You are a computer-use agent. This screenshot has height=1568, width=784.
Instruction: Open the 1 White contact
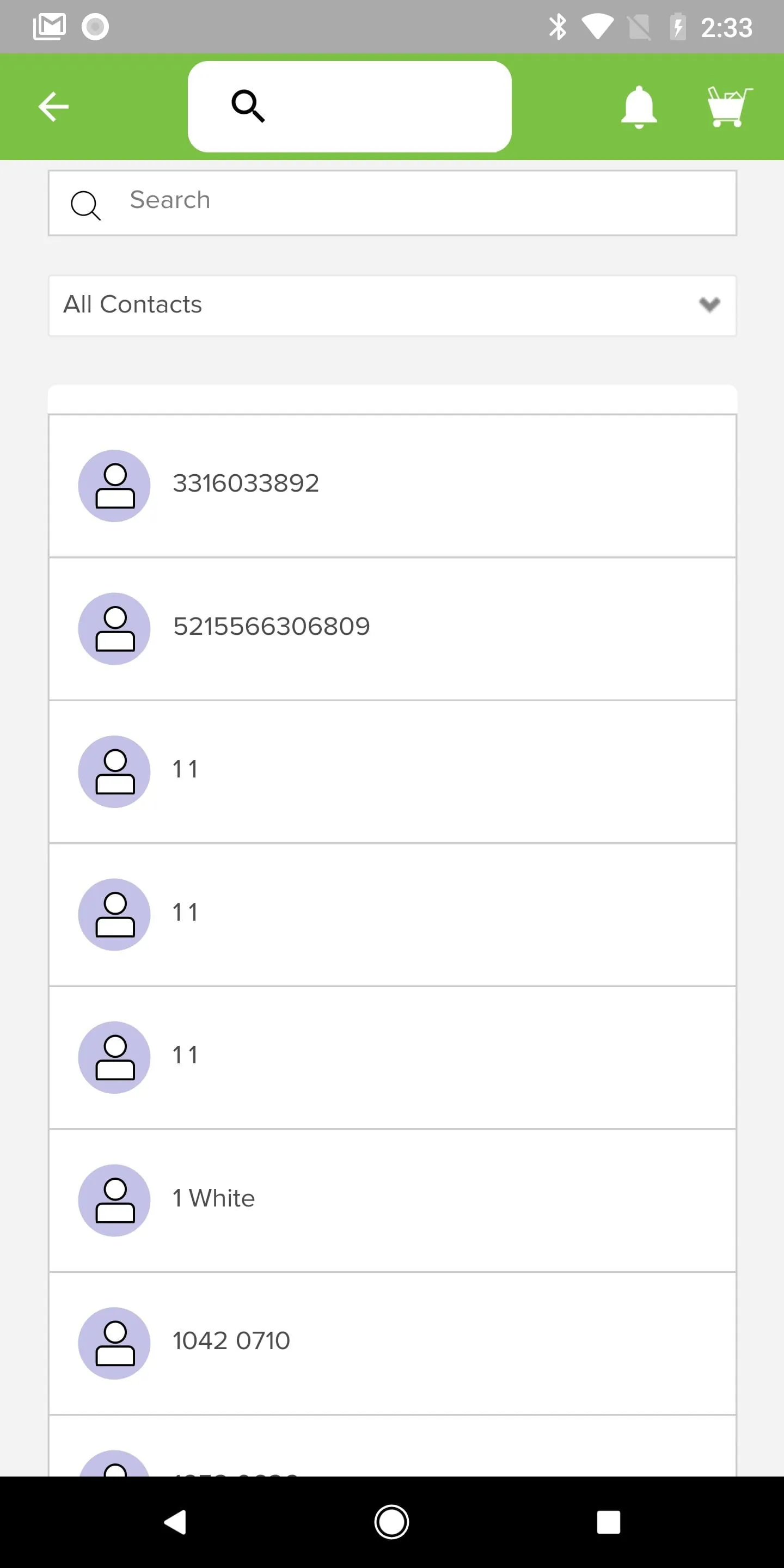click(392, 1200)
